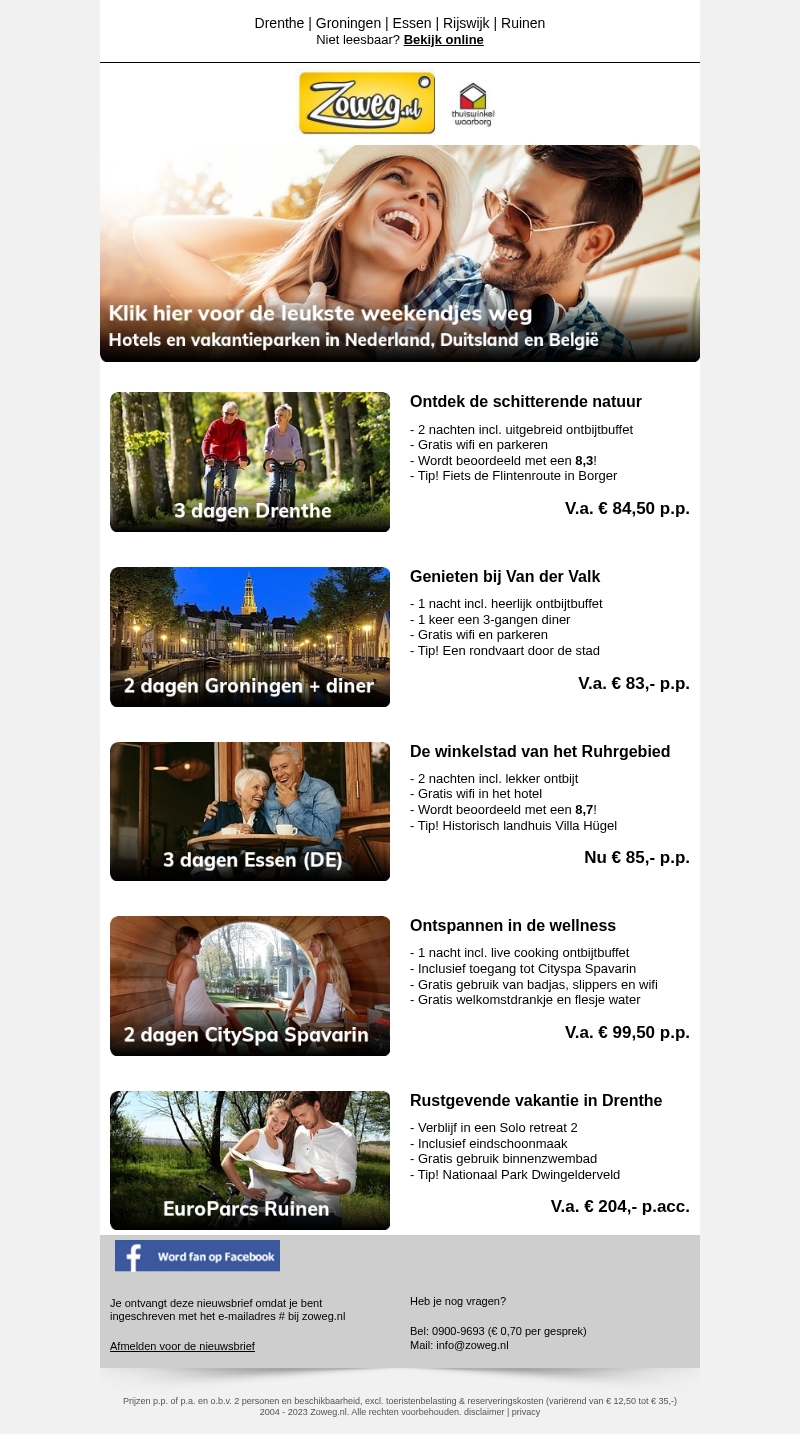This screenshot has width=800, height=1434.
Task: Open the Bekijk online link
Action: coord(443,40)
